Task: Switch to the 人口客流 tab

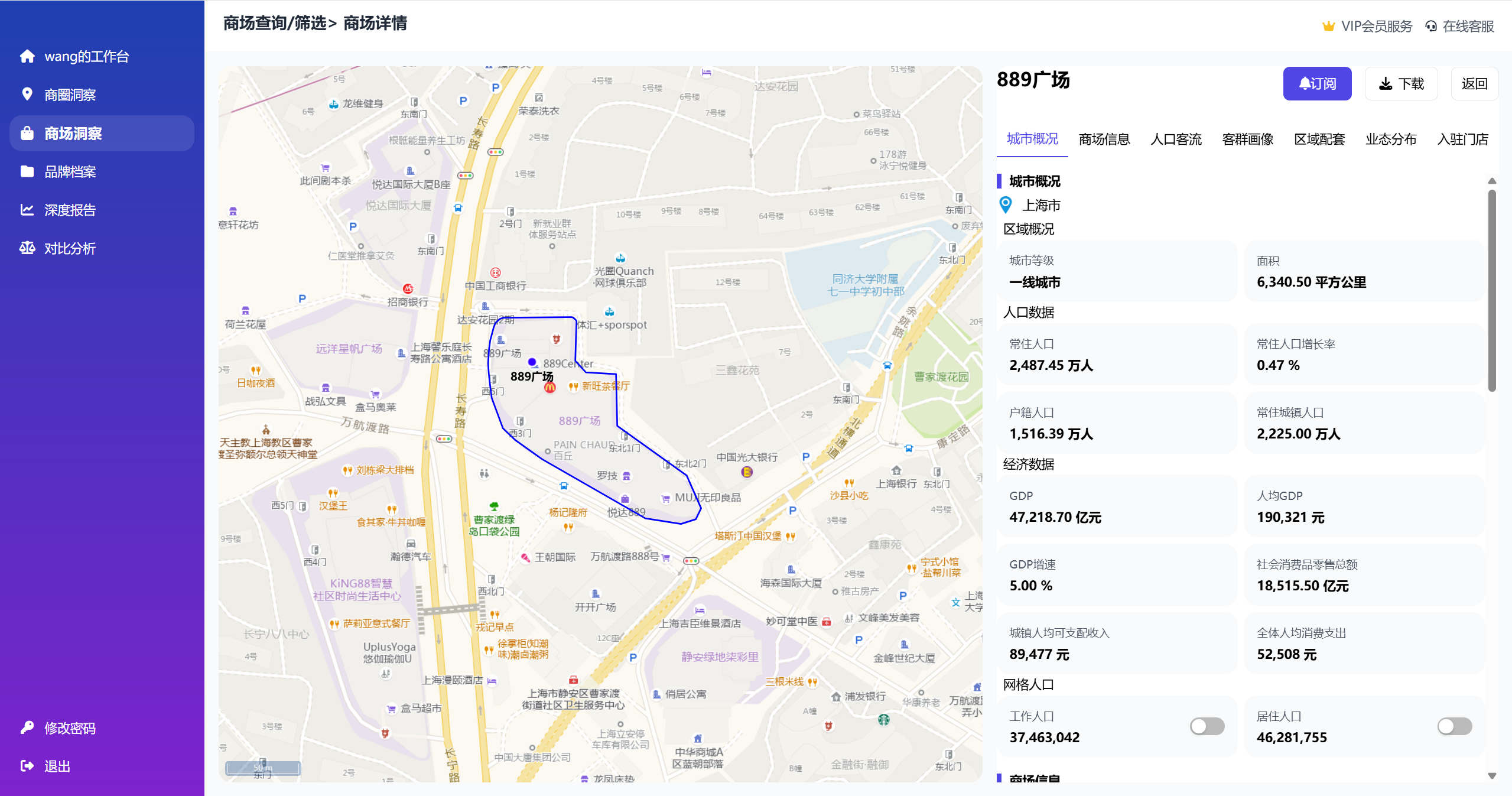Action: [1176, 139]
